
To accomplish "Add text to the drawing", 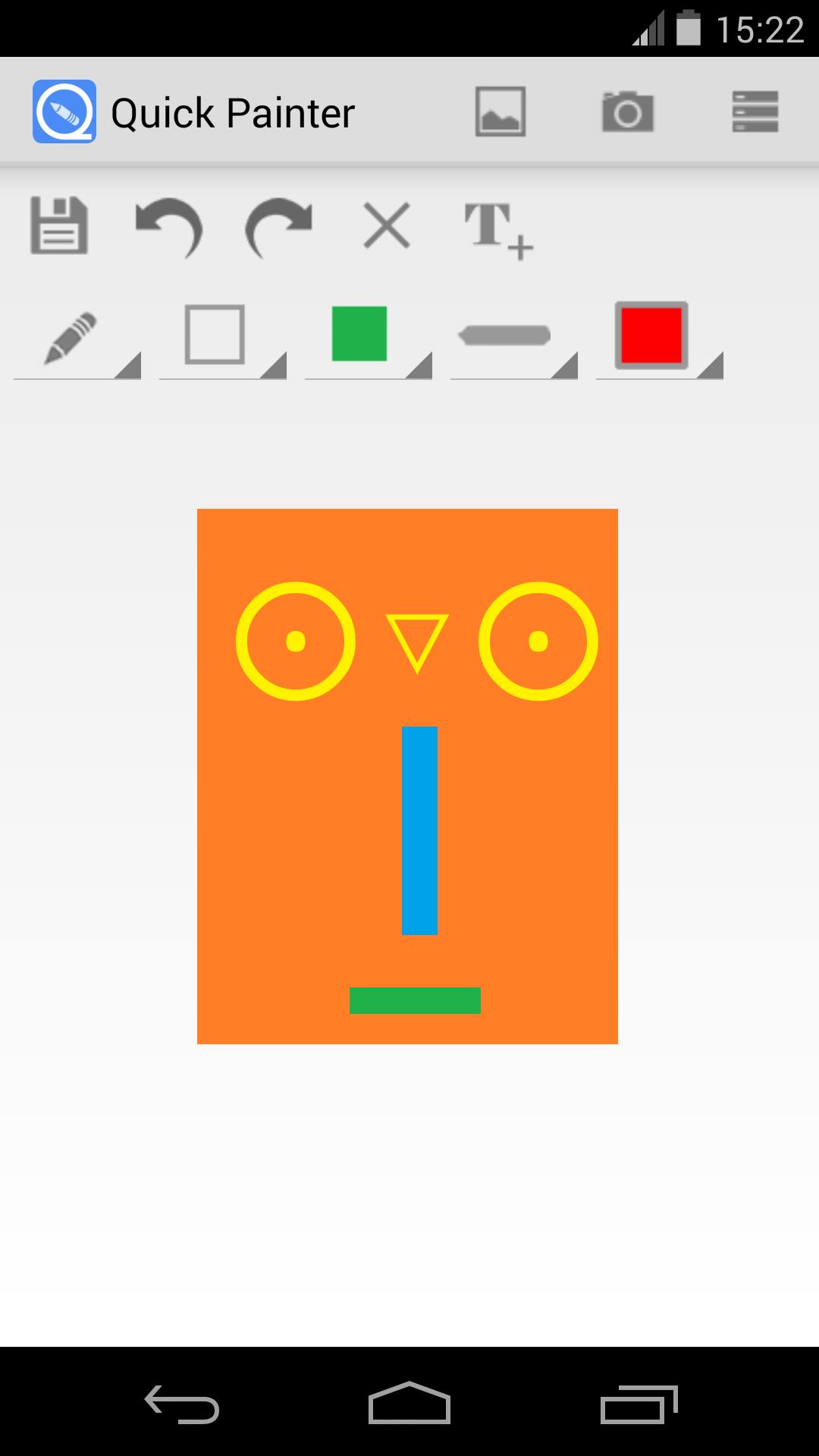I will tap(497, 230).
